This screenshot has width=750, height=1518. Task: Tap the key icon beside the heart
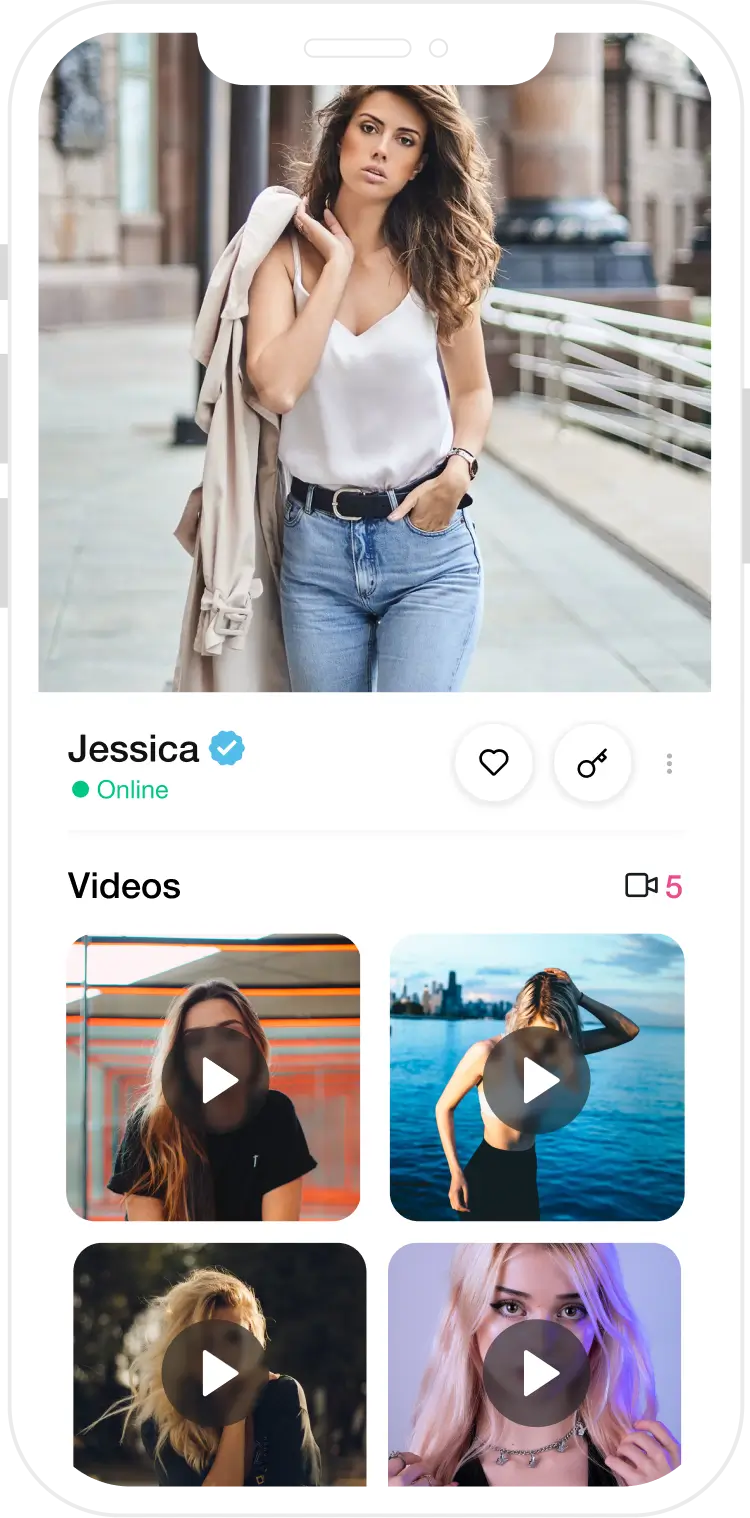[592, 764]
